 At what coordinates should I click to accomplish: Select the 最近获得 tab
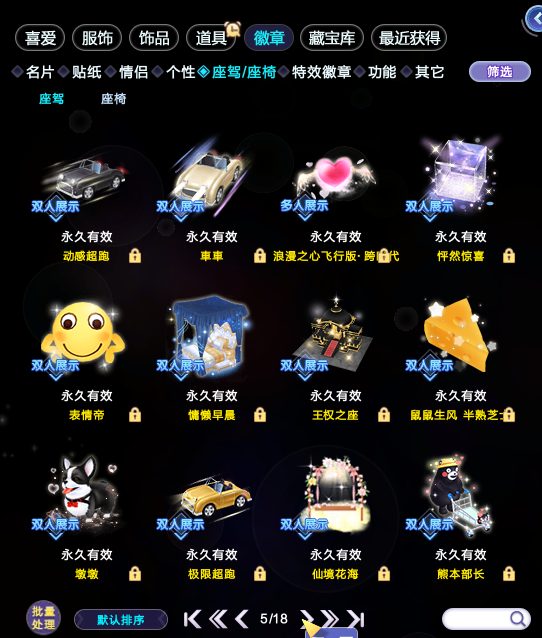coord(409,38)
